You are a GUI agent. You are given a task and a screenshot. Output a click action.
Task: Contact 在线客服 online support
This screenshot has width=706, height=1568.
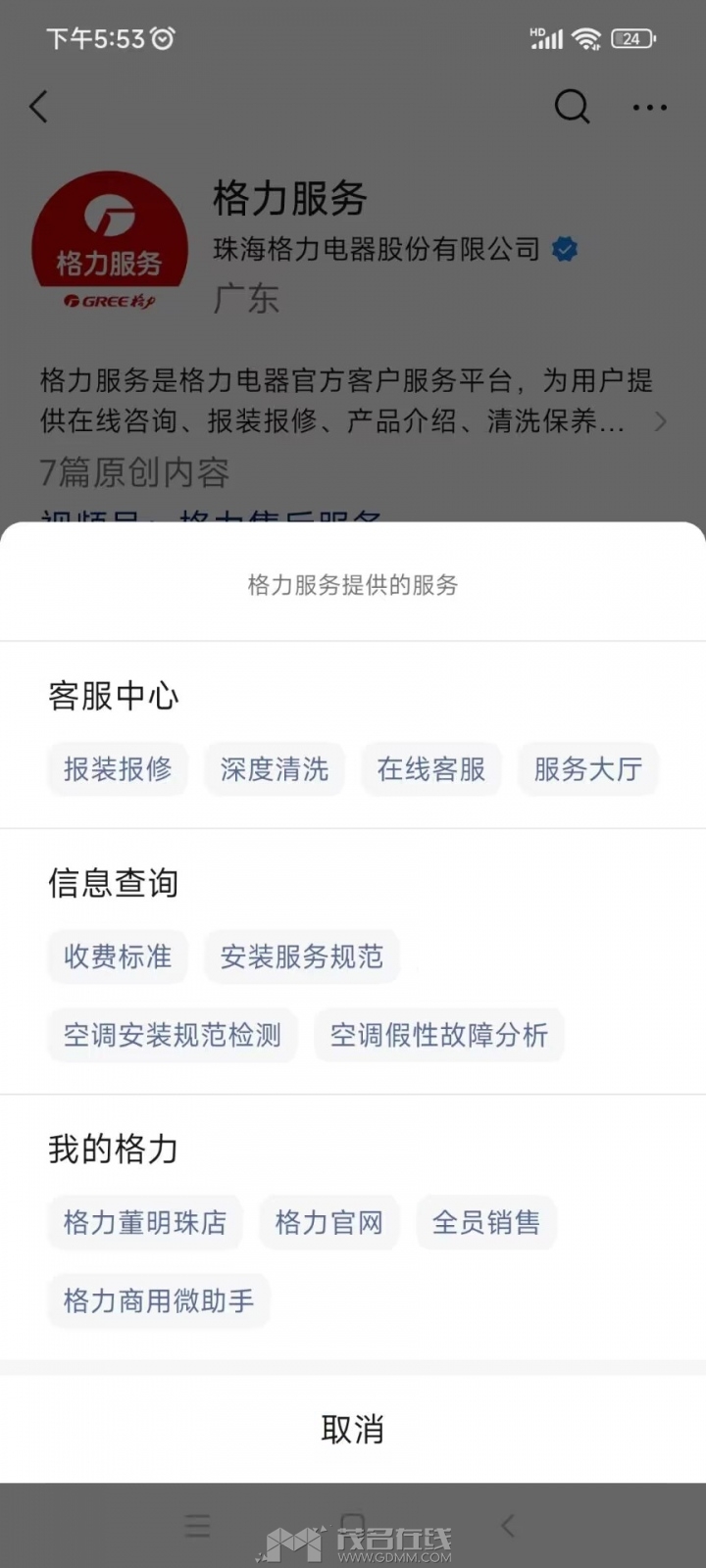(x=431, y=769)
